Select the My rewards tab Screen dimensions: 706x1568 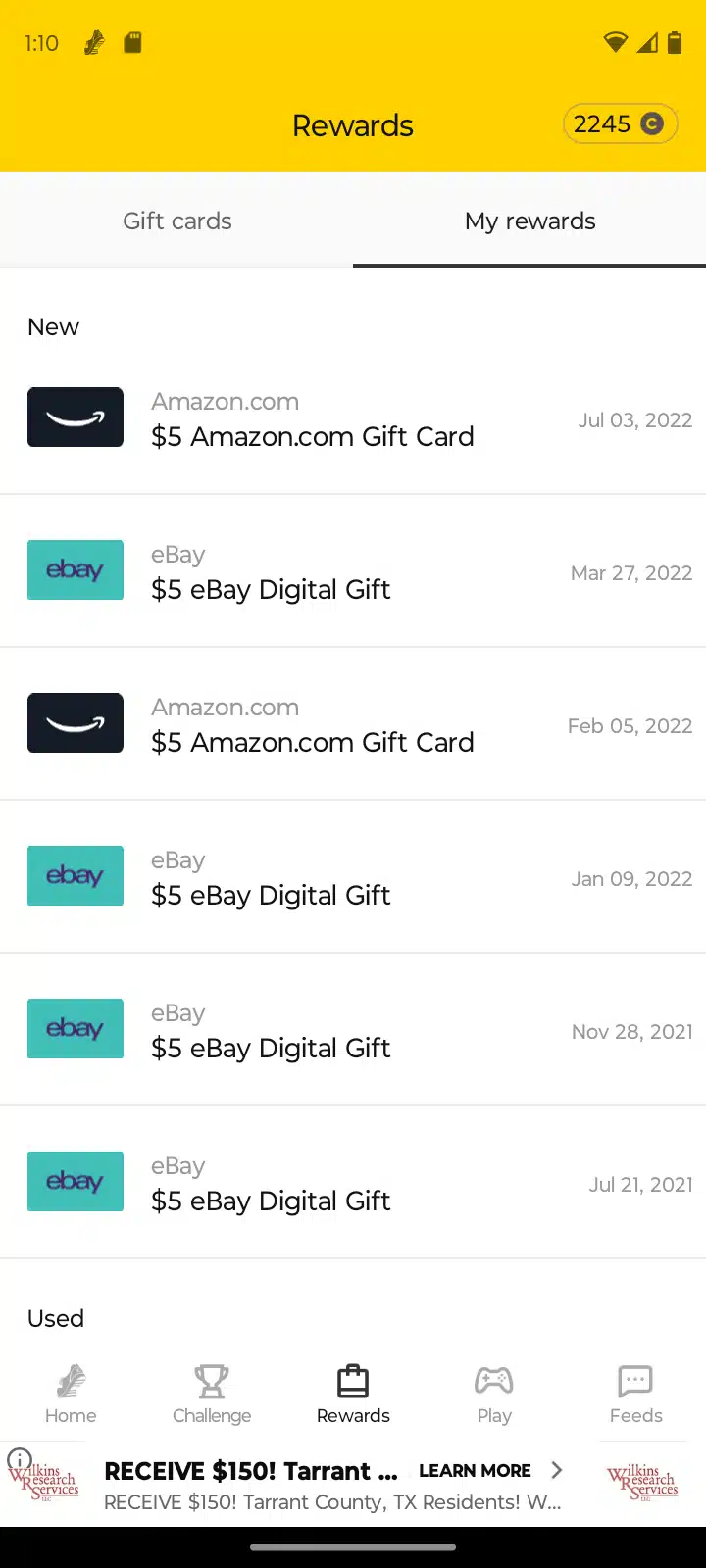click(529, 221)
